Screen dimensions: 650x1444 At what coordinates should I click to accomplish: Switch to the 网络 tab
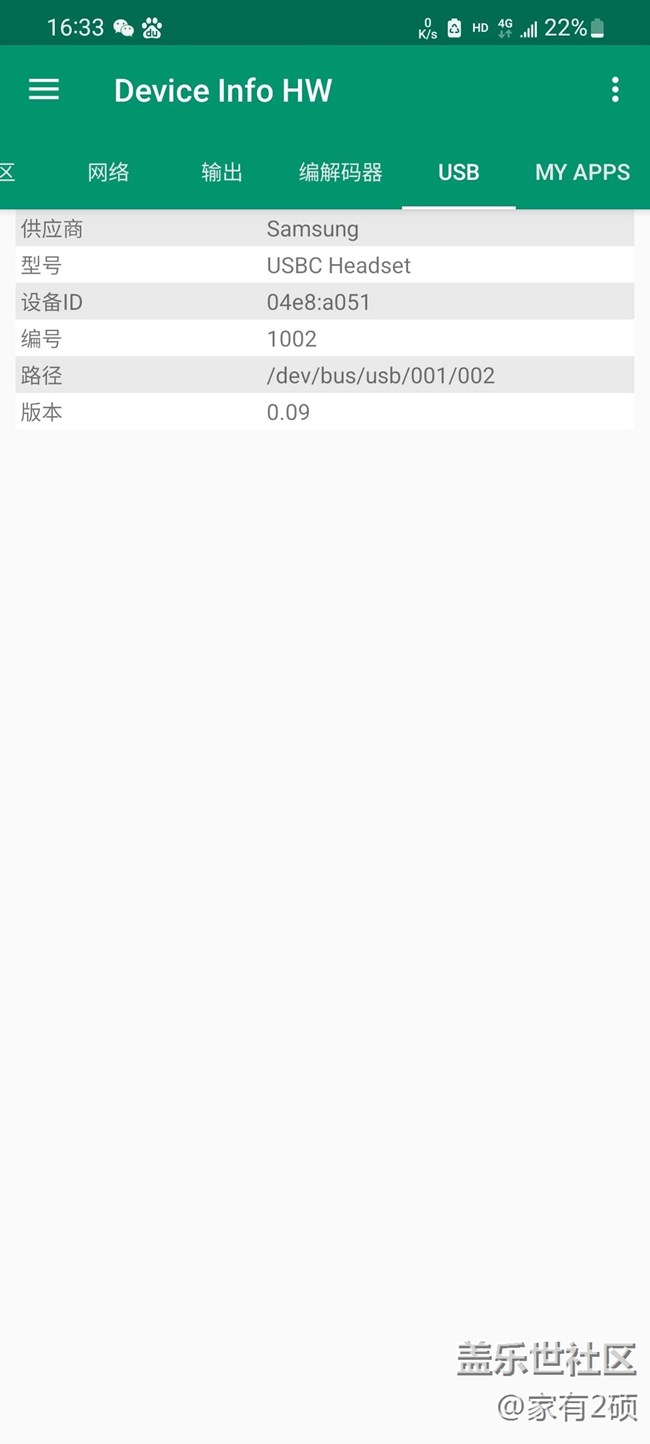(x=108, y=172)
